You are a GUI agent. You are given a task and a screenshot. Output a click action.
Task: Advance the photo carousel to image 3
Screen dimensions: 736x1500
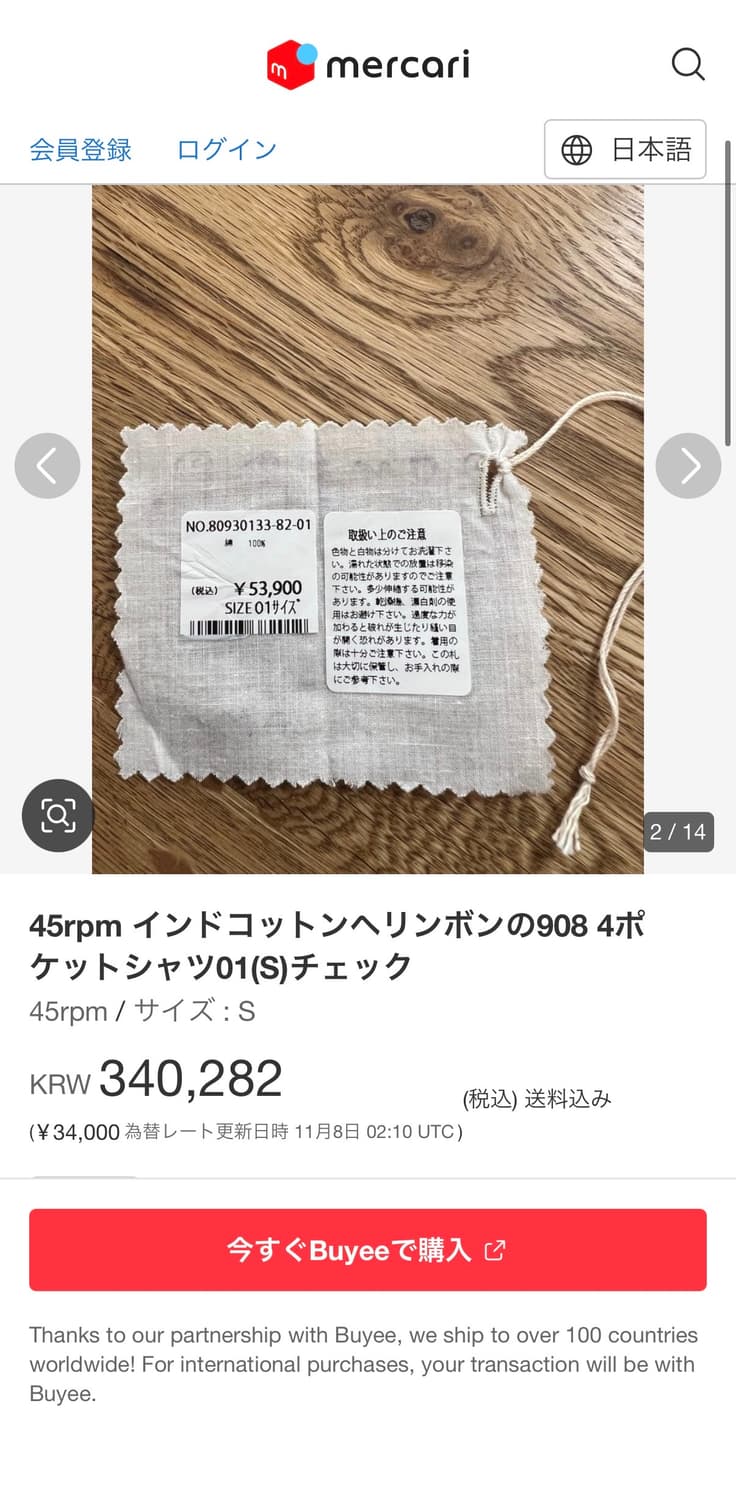click(x=688, y=465)
